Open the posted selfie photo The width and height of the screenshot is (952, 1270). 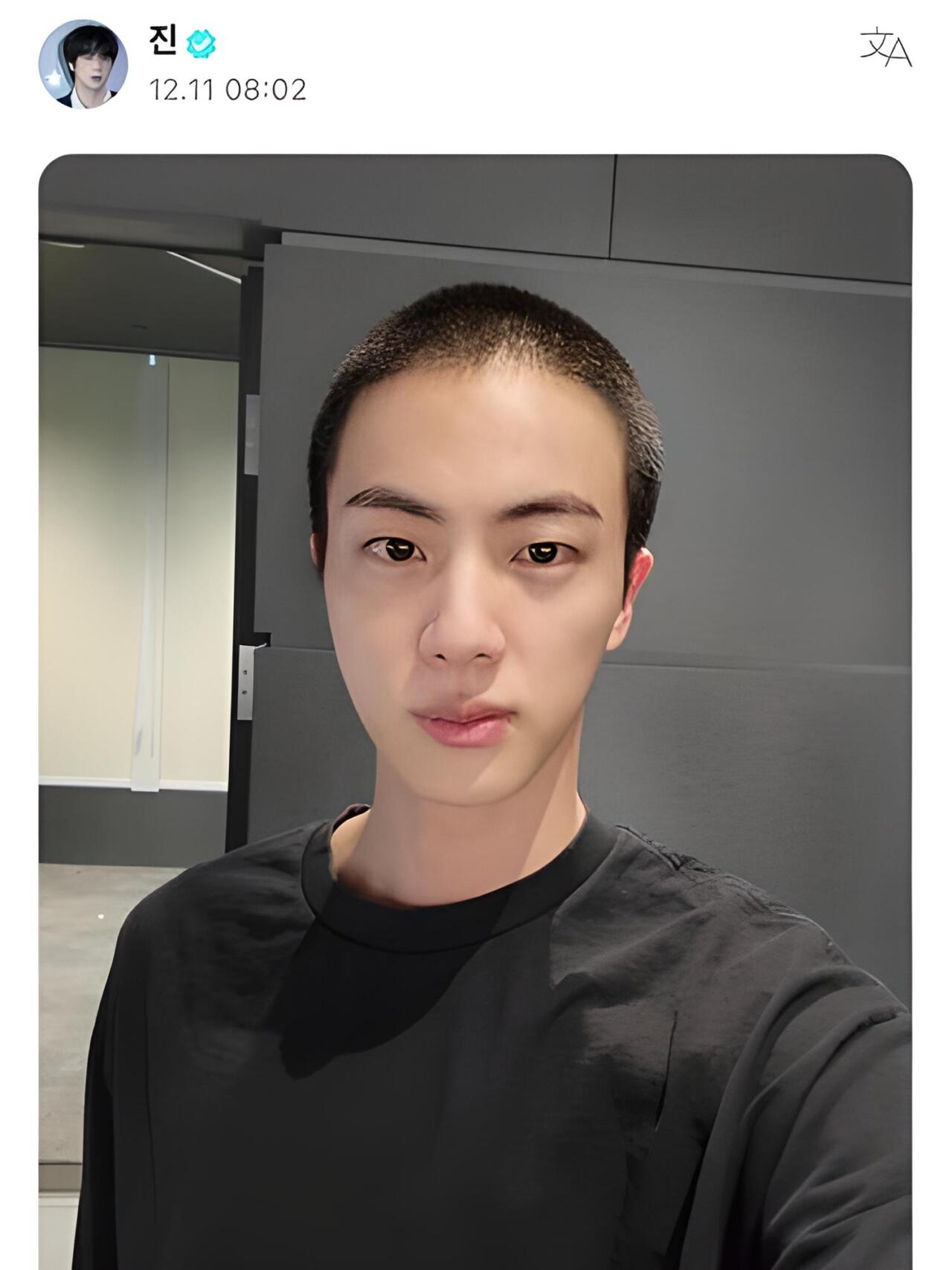point(476,707)
